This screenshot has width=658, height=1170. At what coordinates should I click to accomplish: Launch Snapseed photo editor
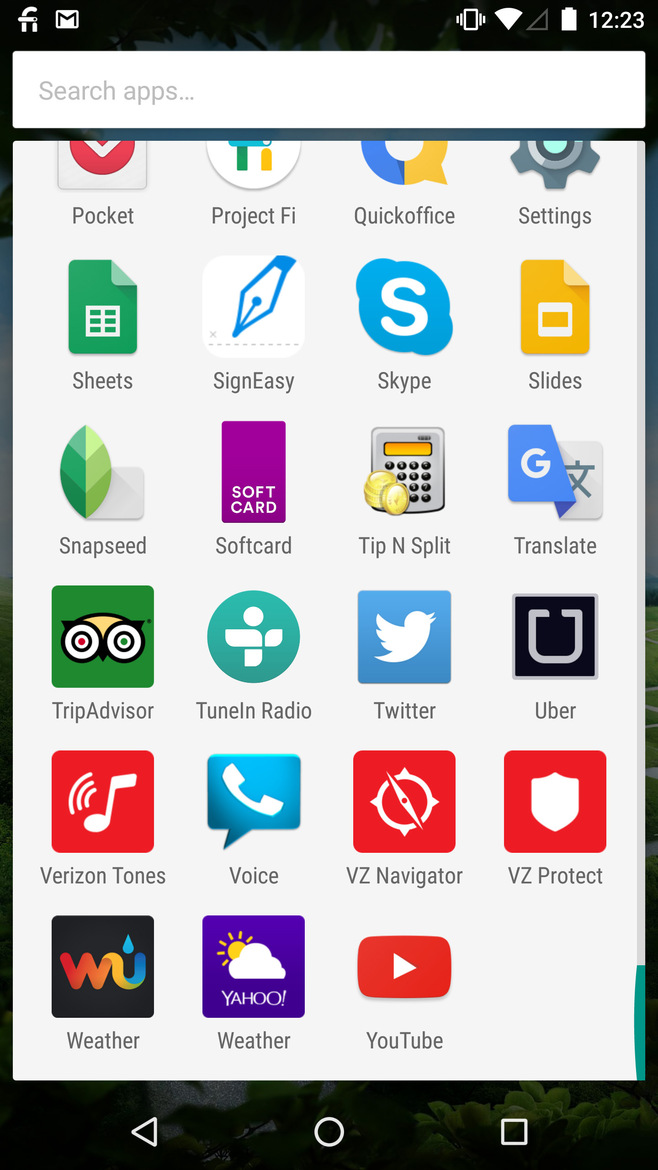[103, 473]
